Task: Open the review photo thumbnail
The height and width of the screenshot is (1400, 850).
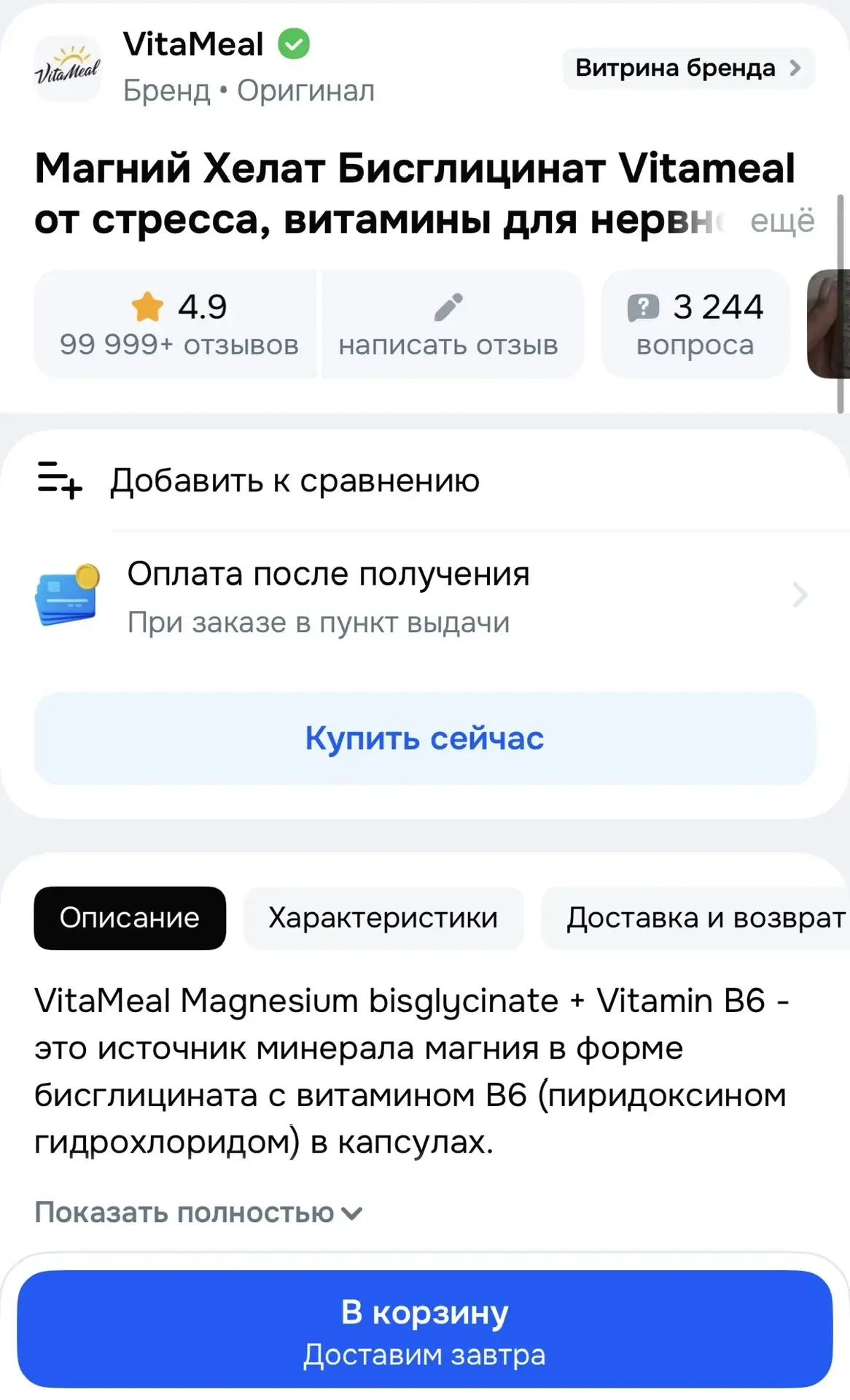Action: pyautogui.click(x=830, y=324)
